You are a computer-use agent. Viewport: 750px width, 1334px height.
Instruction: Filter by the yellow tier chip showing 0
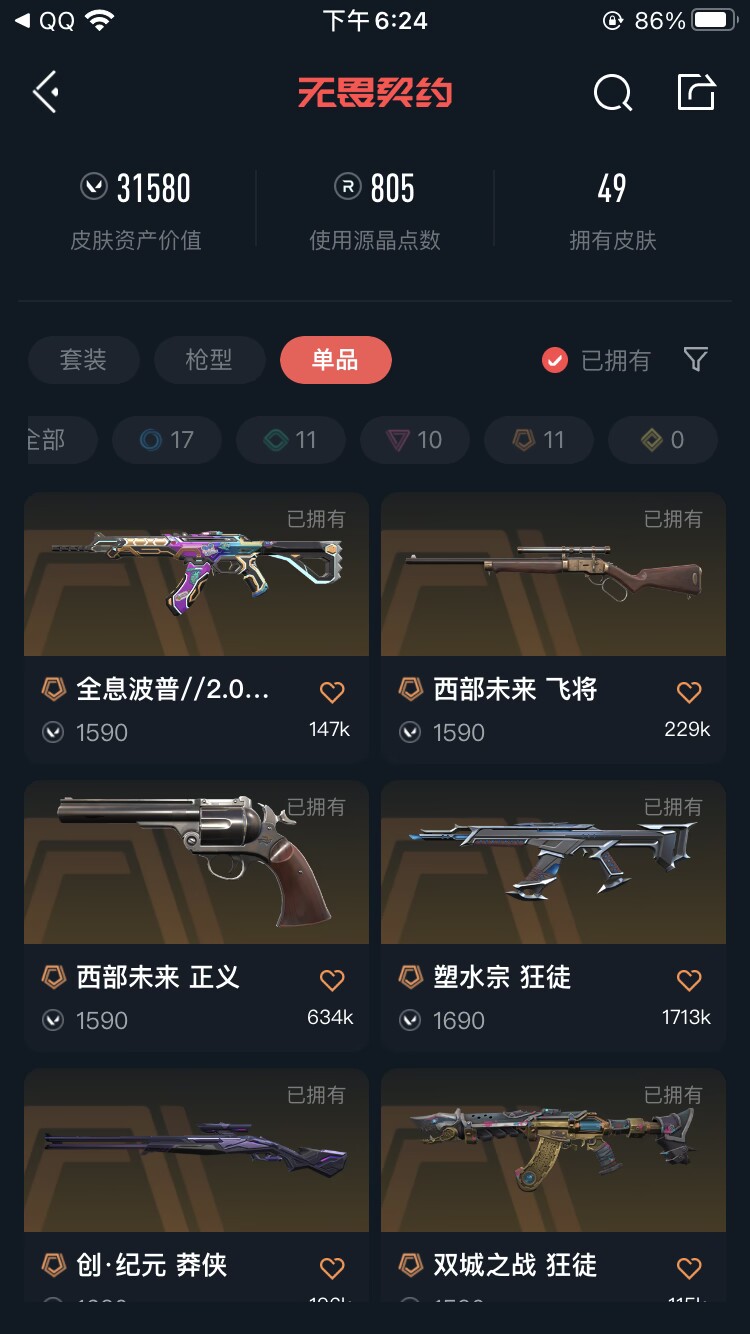coord(663,440)
